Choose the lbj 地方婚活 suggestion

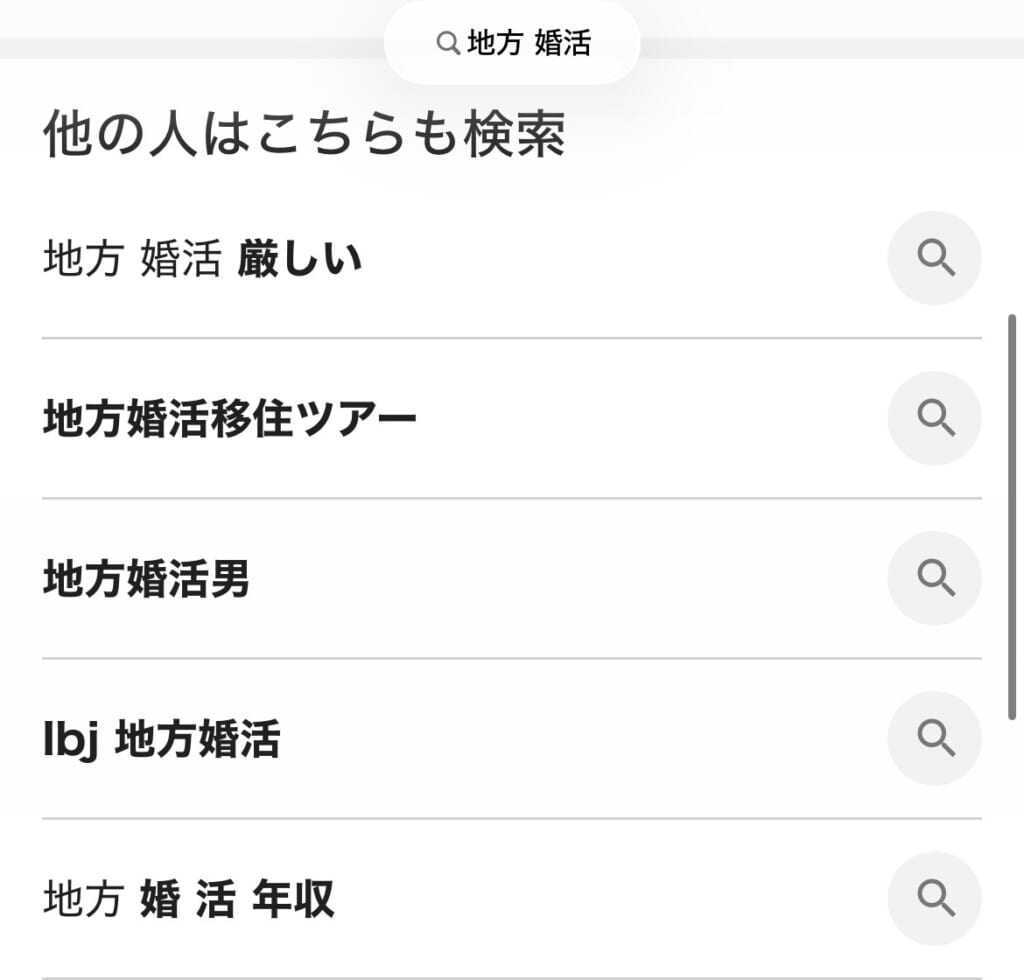point(162,740)
